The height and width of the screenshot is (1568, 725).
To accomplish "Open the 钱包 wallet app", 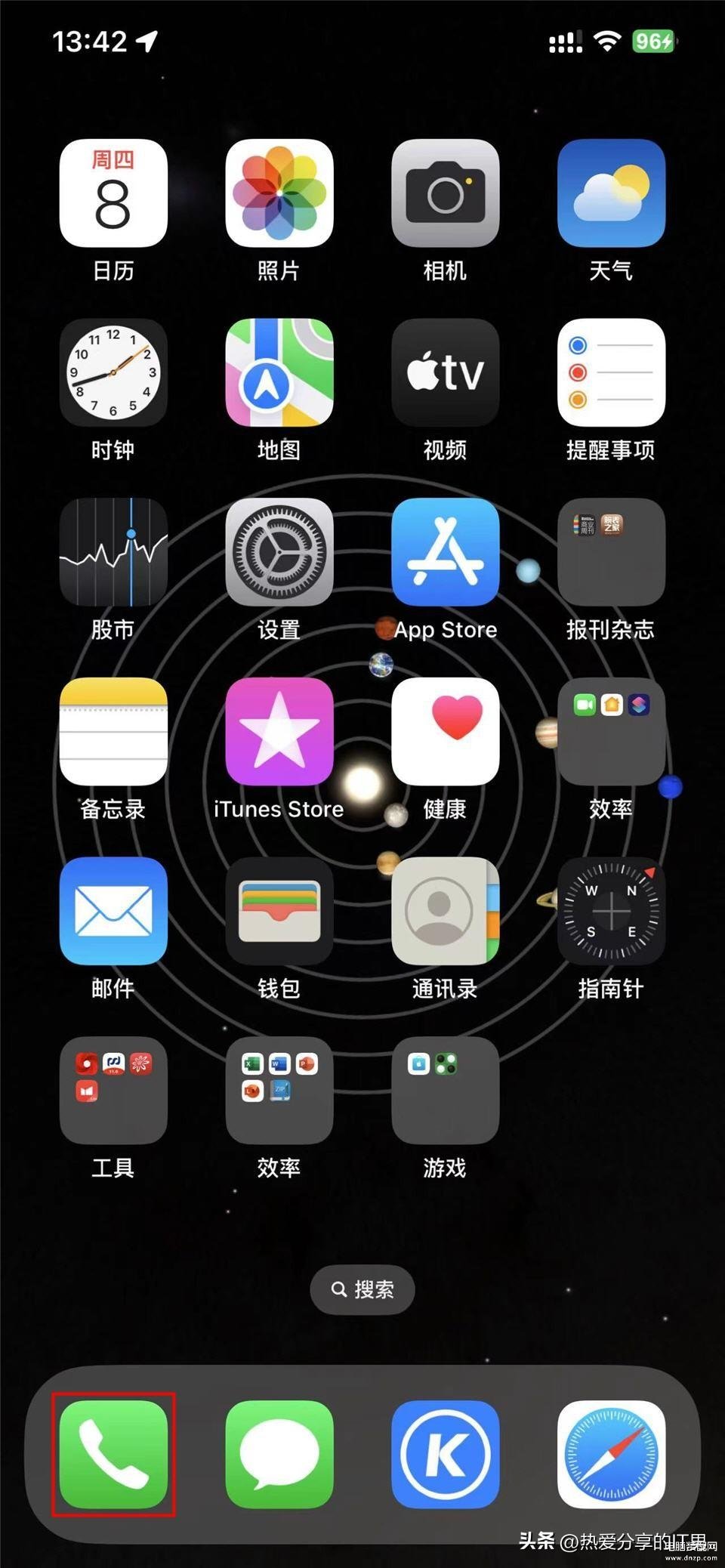I will coord(279,911).
